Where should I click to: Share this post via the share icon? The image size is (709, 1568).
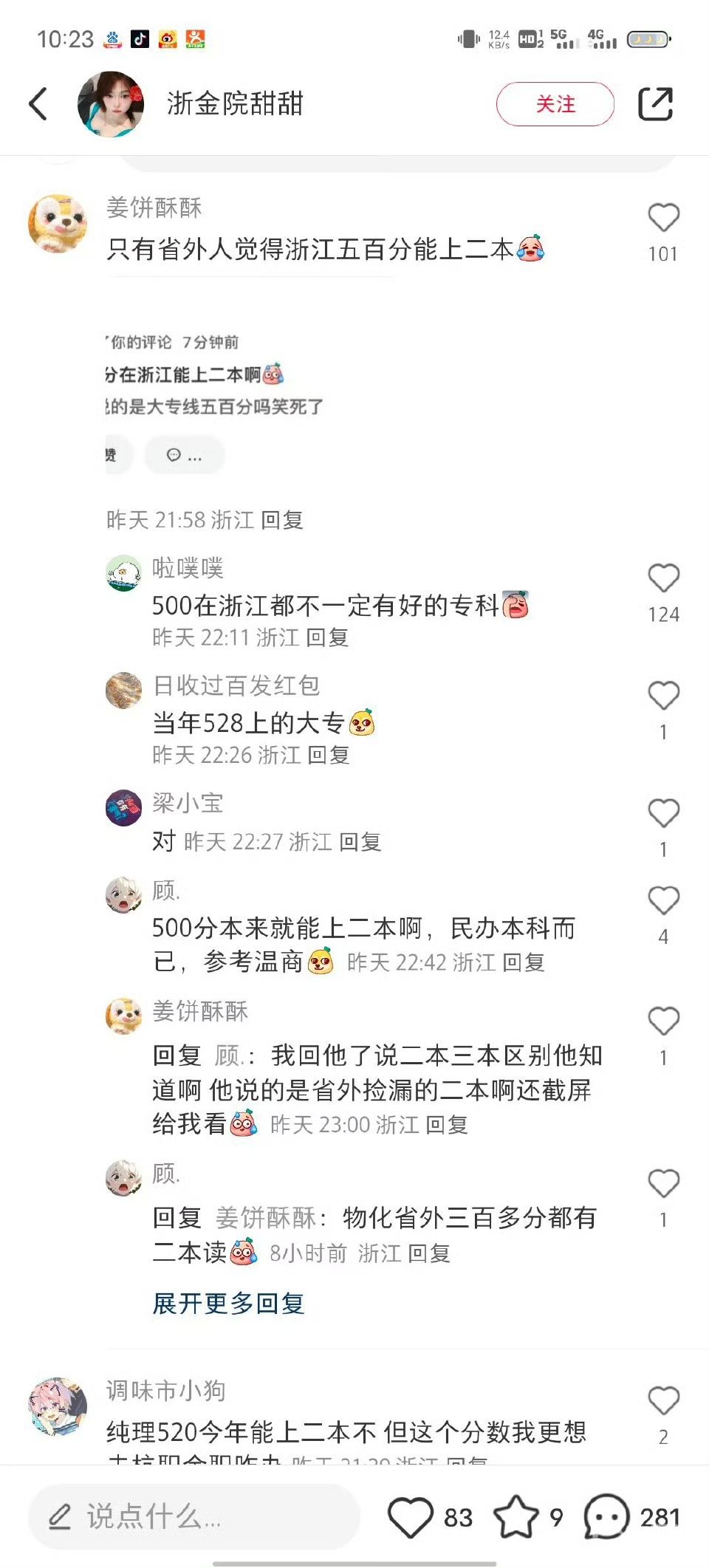(655, 103)
